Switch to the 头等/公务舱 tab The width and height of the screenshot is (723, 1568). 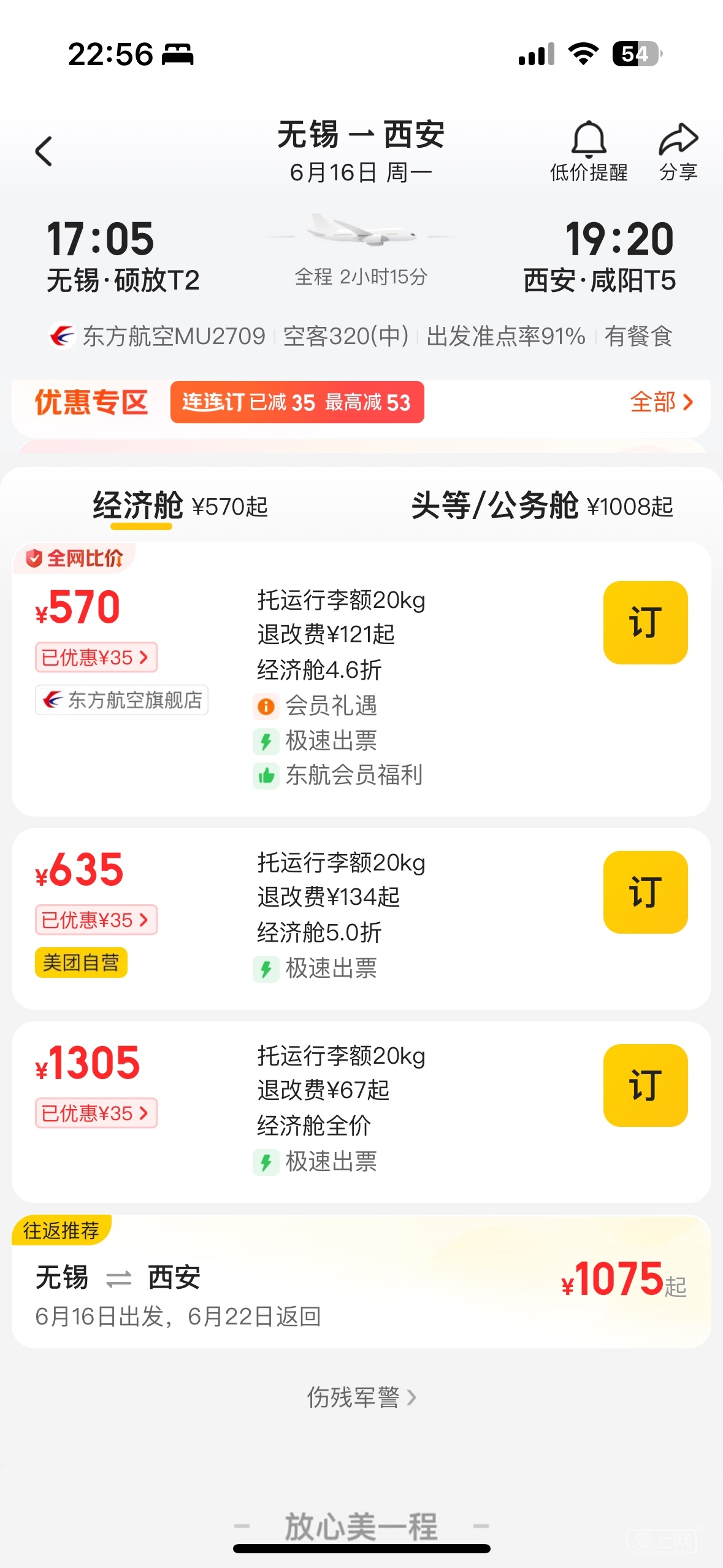541,506
